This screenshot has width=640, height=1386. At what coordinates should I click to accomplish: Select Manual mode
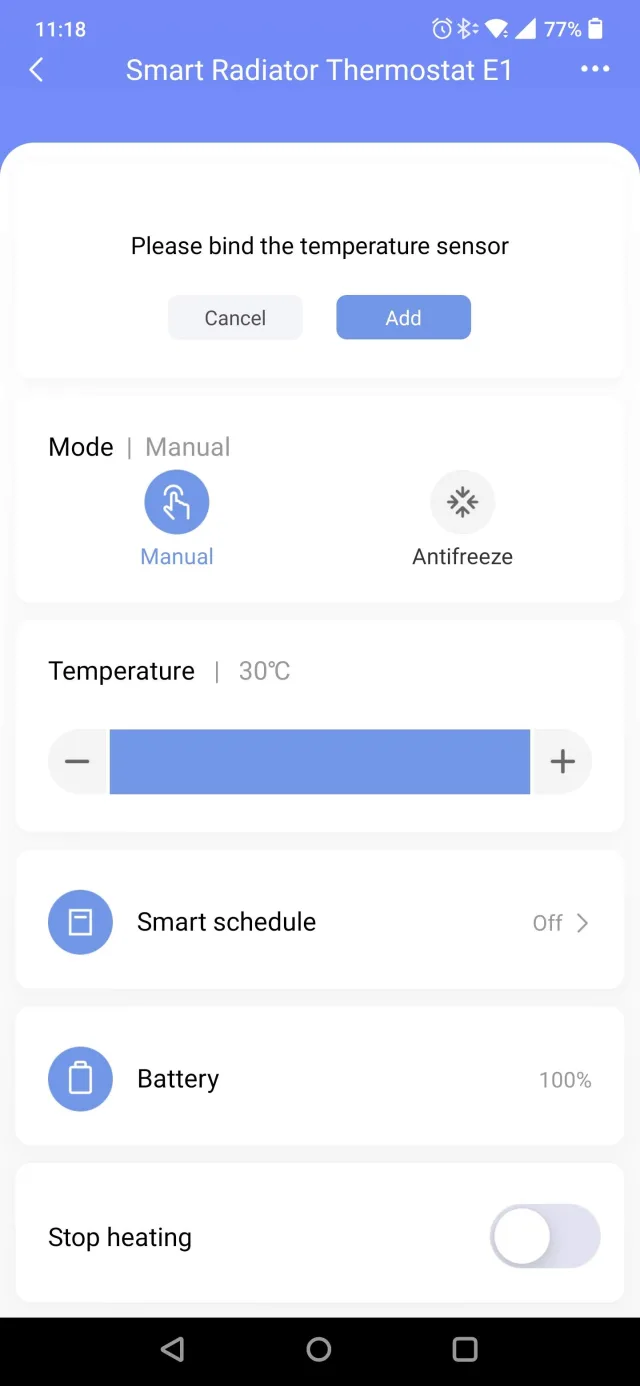177,502
